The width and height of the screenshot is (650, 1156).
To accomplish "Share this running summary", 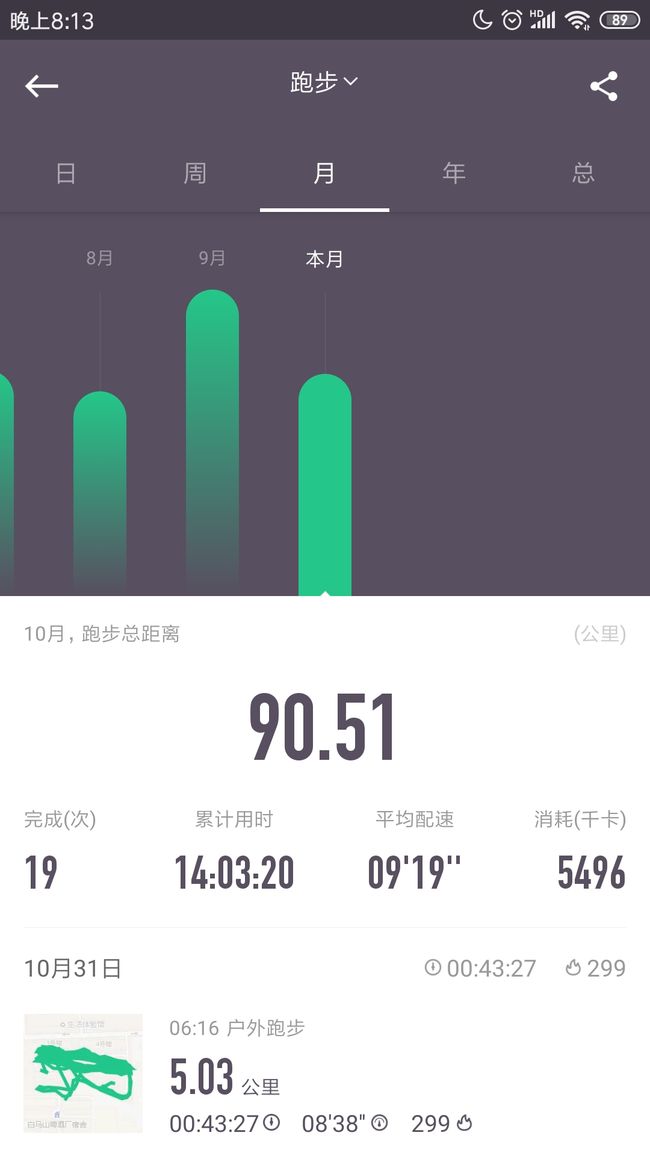I will pos(604,86).
